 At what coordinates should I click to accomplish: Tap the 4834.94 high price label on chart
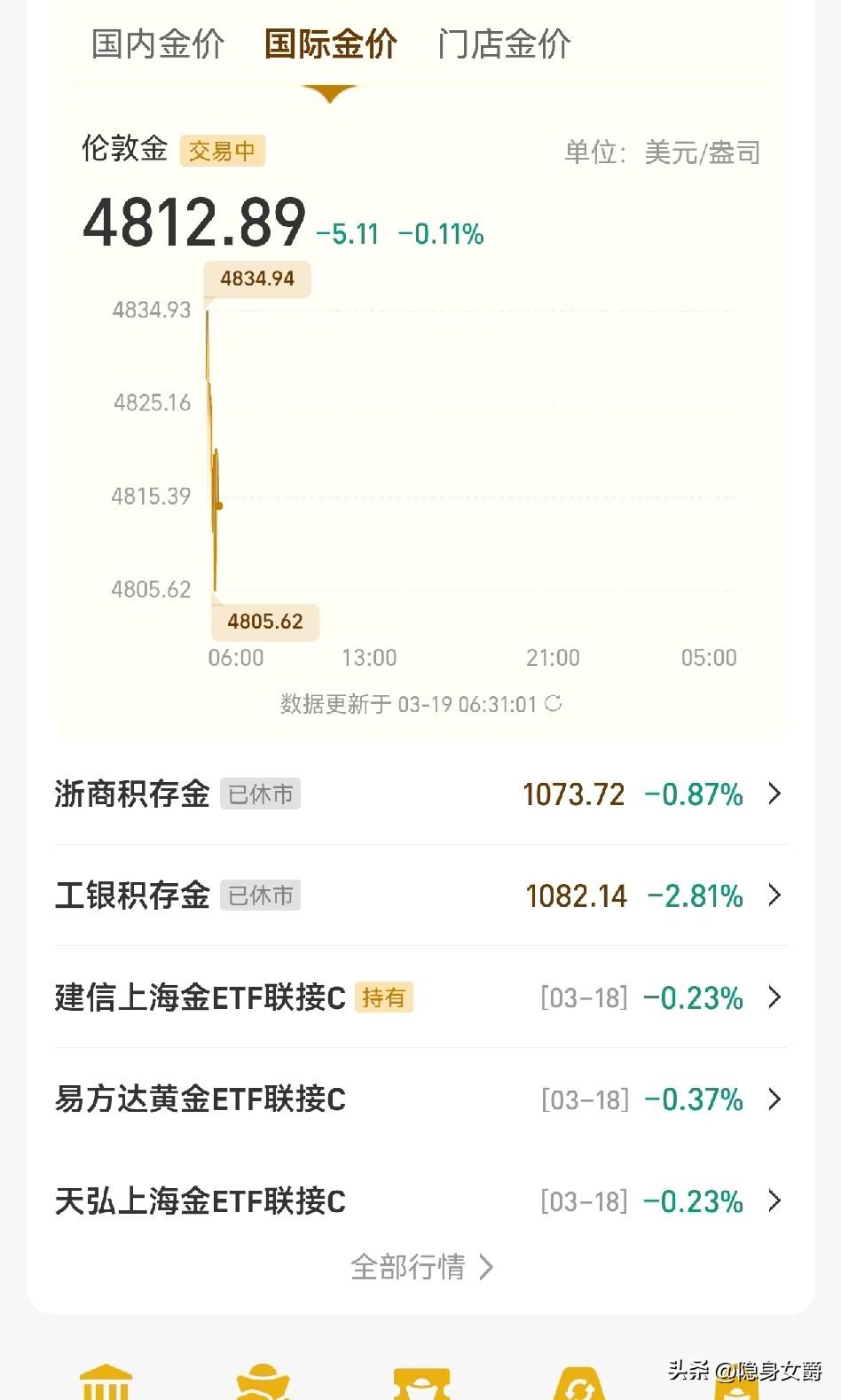point(256,278)
